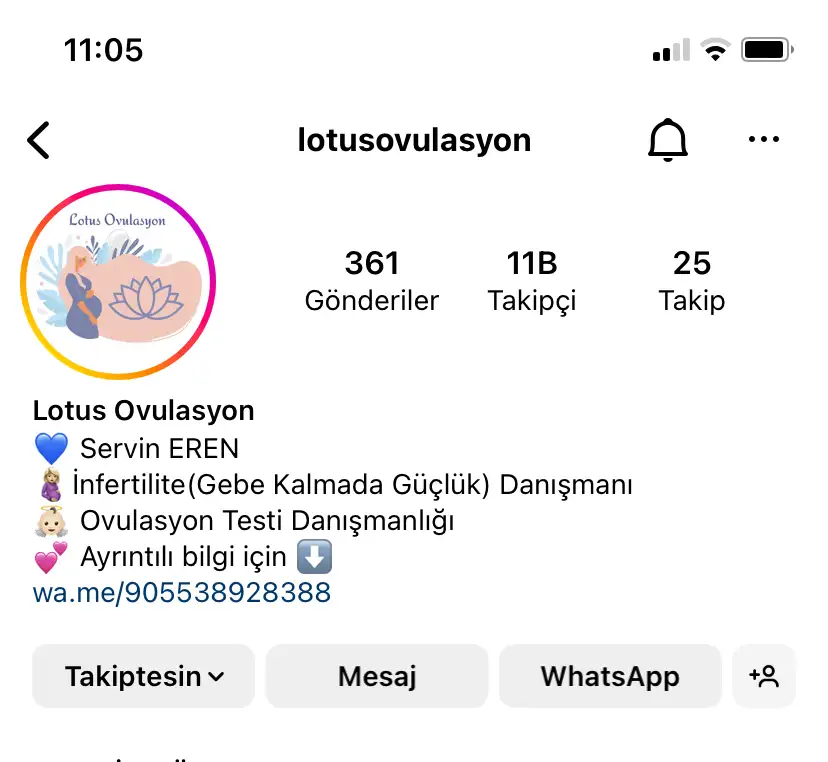Open the 11B Takipçi followers list
The height and width of the screenshot is (762, 828).
pyautogui.click(x=531, y=280)
